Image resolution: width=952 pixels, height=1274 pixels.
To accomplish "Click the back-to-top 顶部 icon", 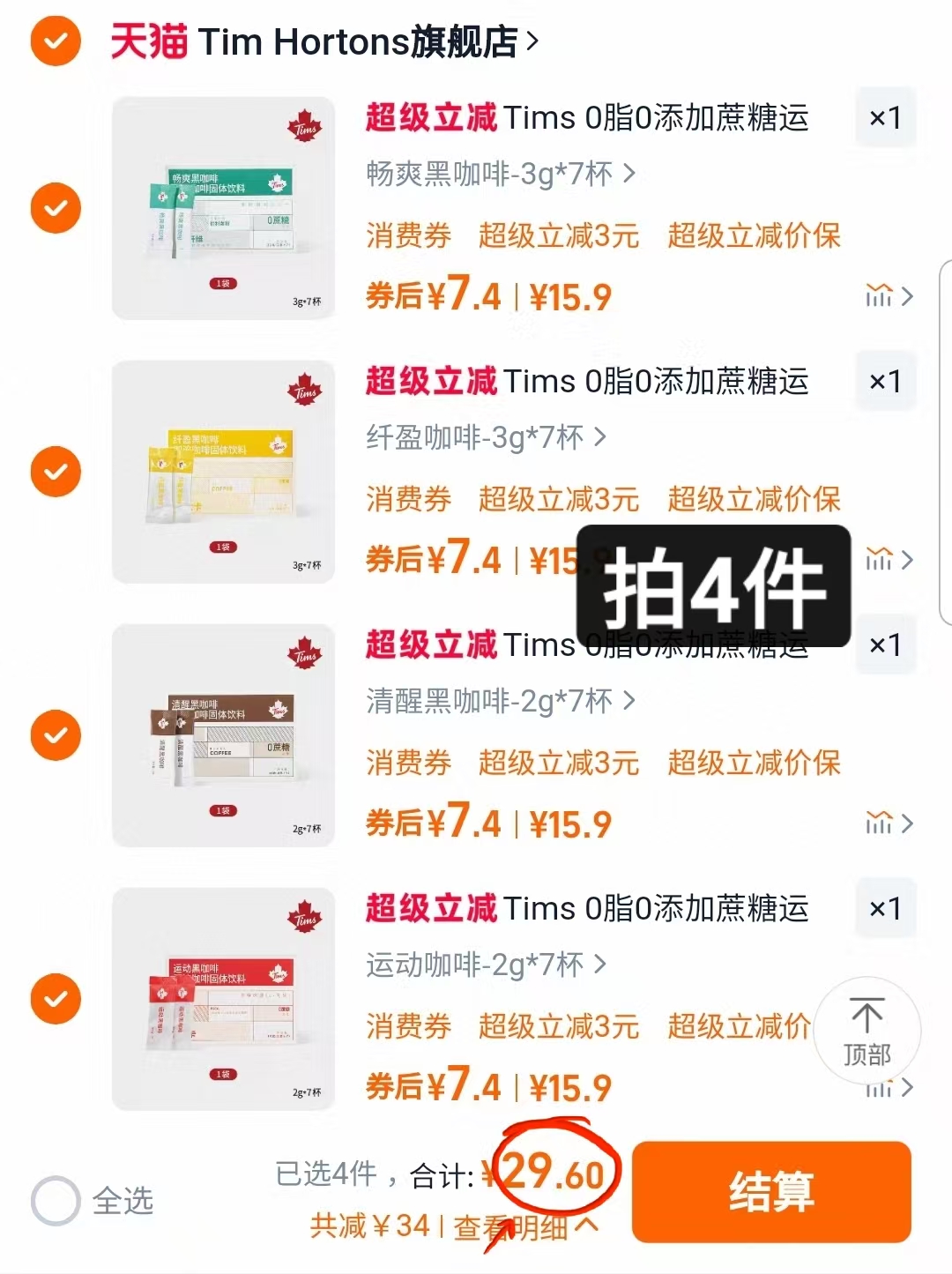I will 868,1032.
